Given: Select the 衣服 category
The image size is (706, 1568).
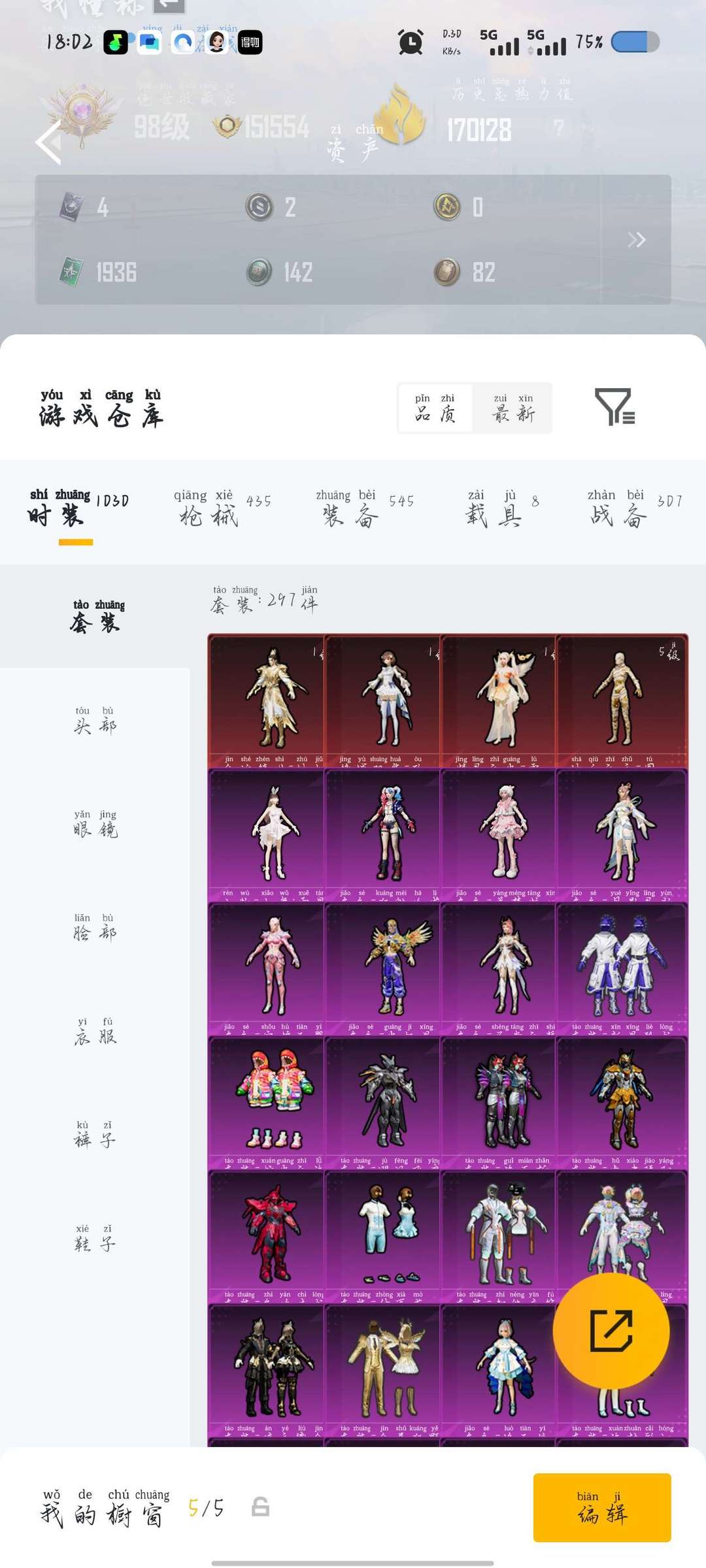Looking at the screenshot, I should pyautogui.click(x=95, y=1031).
